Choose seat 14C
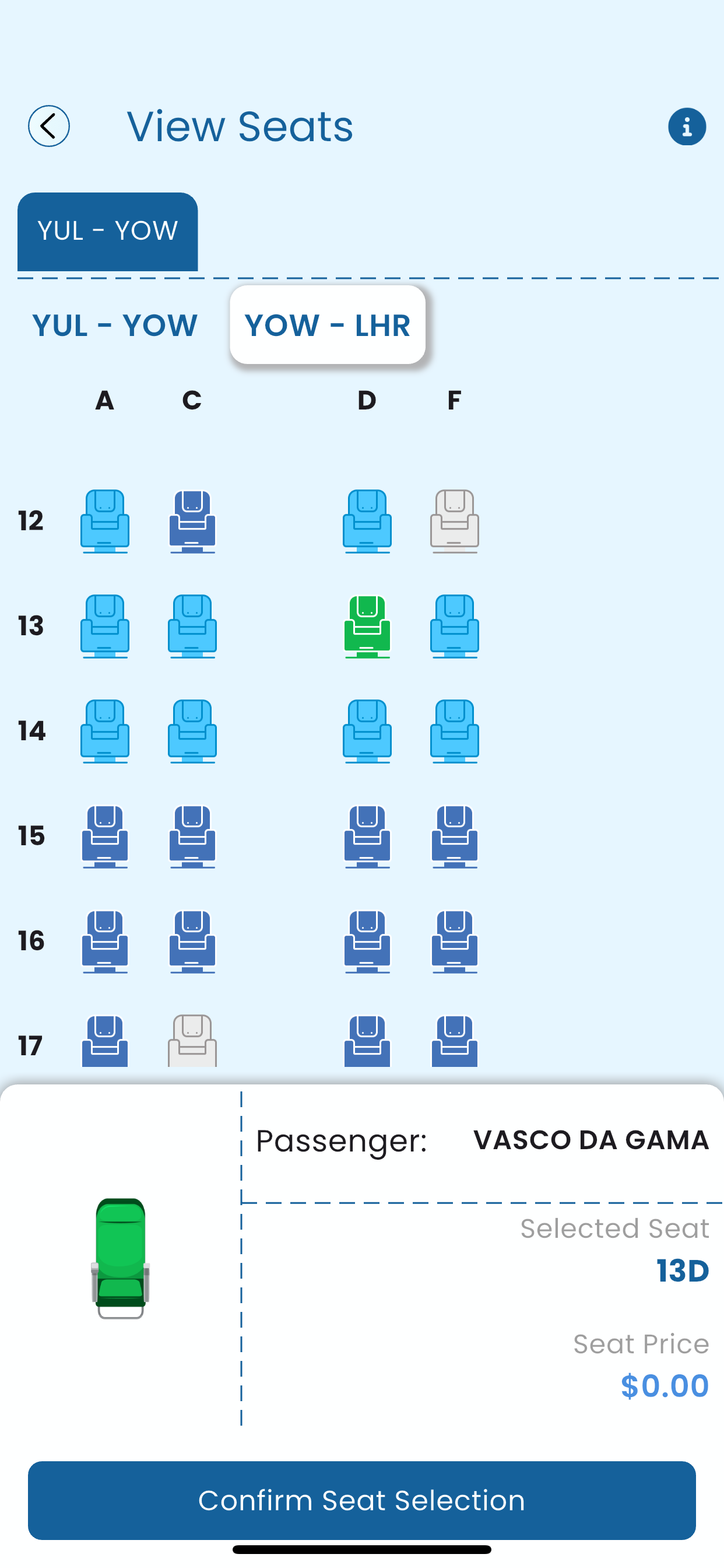 coord(192,731)
